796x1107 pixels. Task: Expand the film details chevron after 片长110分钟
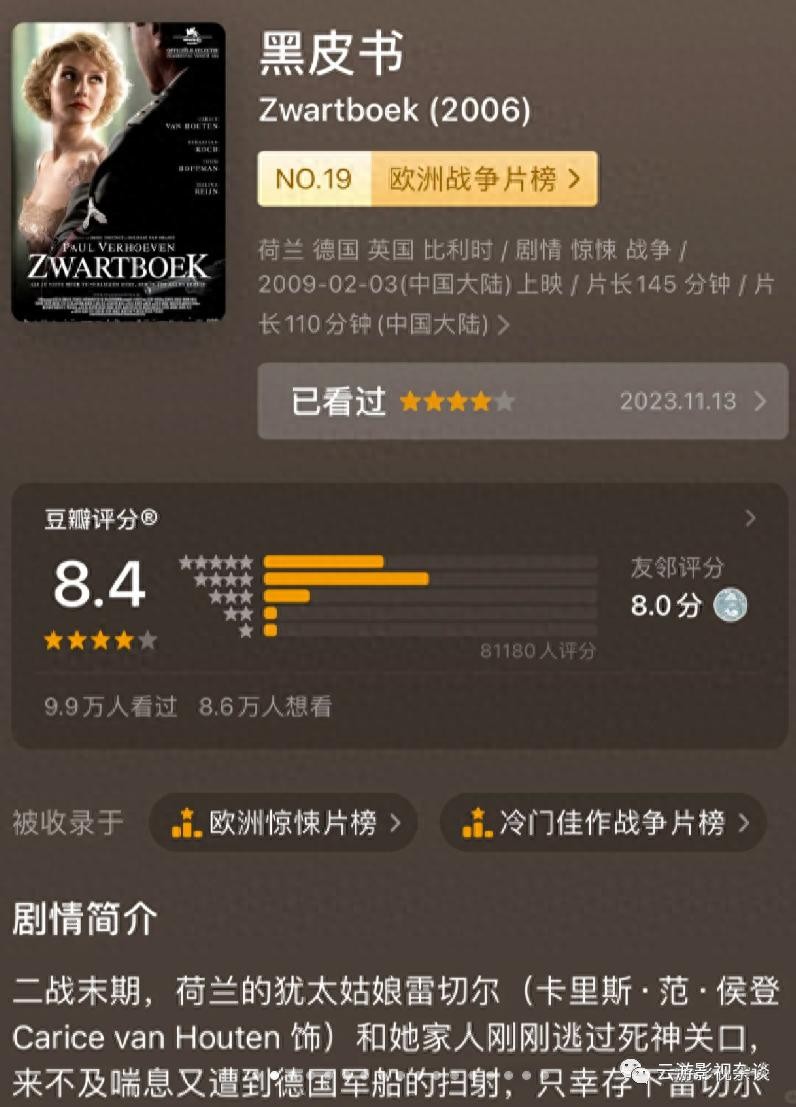503,325
